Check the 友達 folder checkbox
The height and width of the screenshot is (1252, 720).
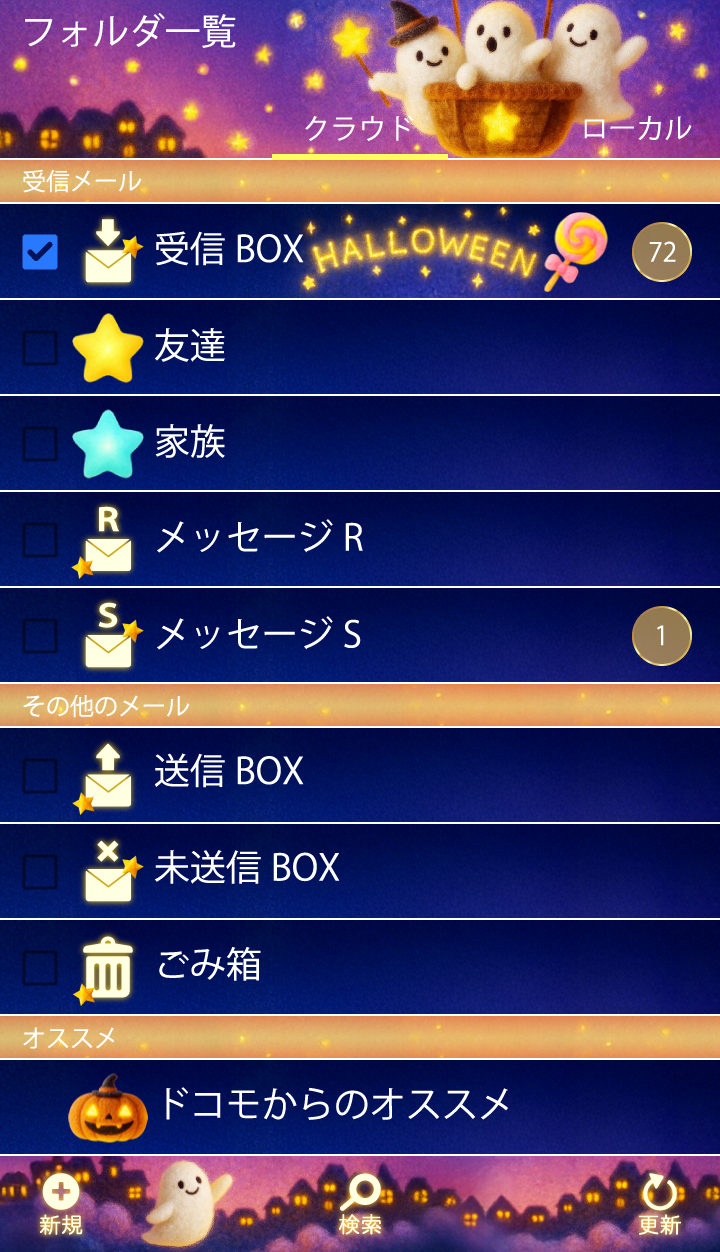40,348
